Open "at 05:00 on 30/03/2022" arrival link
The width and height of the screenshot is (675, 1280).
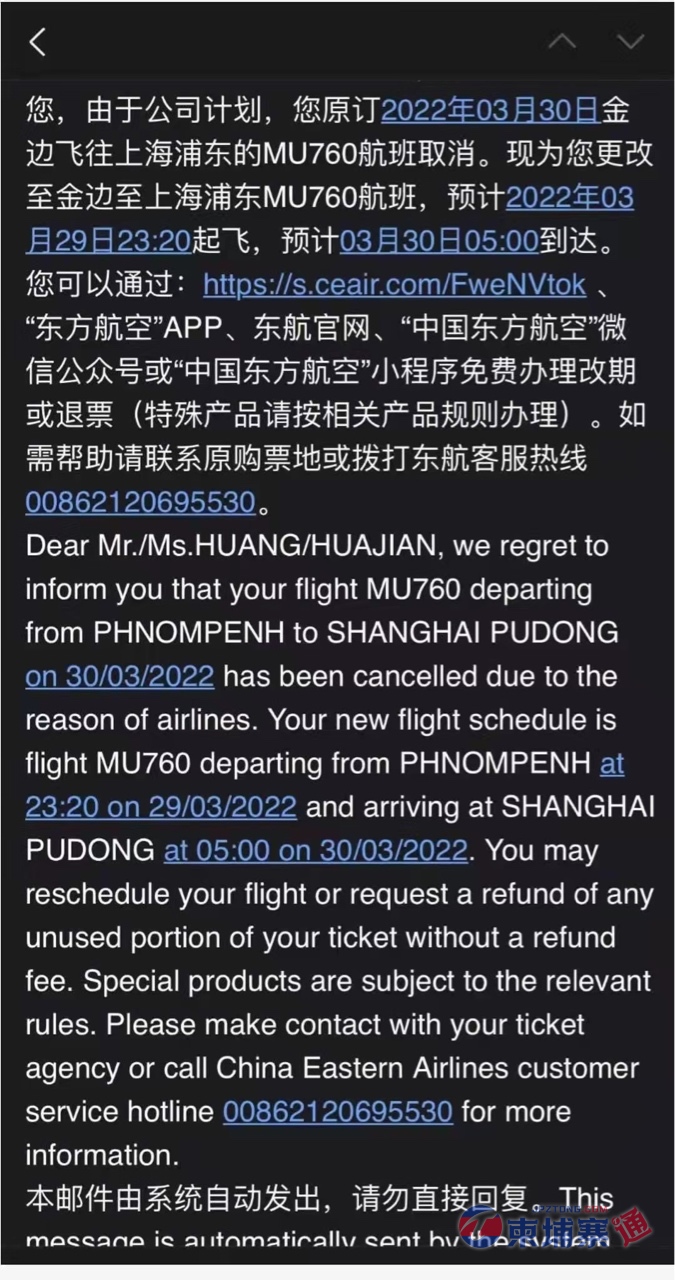tap(316, 851)
